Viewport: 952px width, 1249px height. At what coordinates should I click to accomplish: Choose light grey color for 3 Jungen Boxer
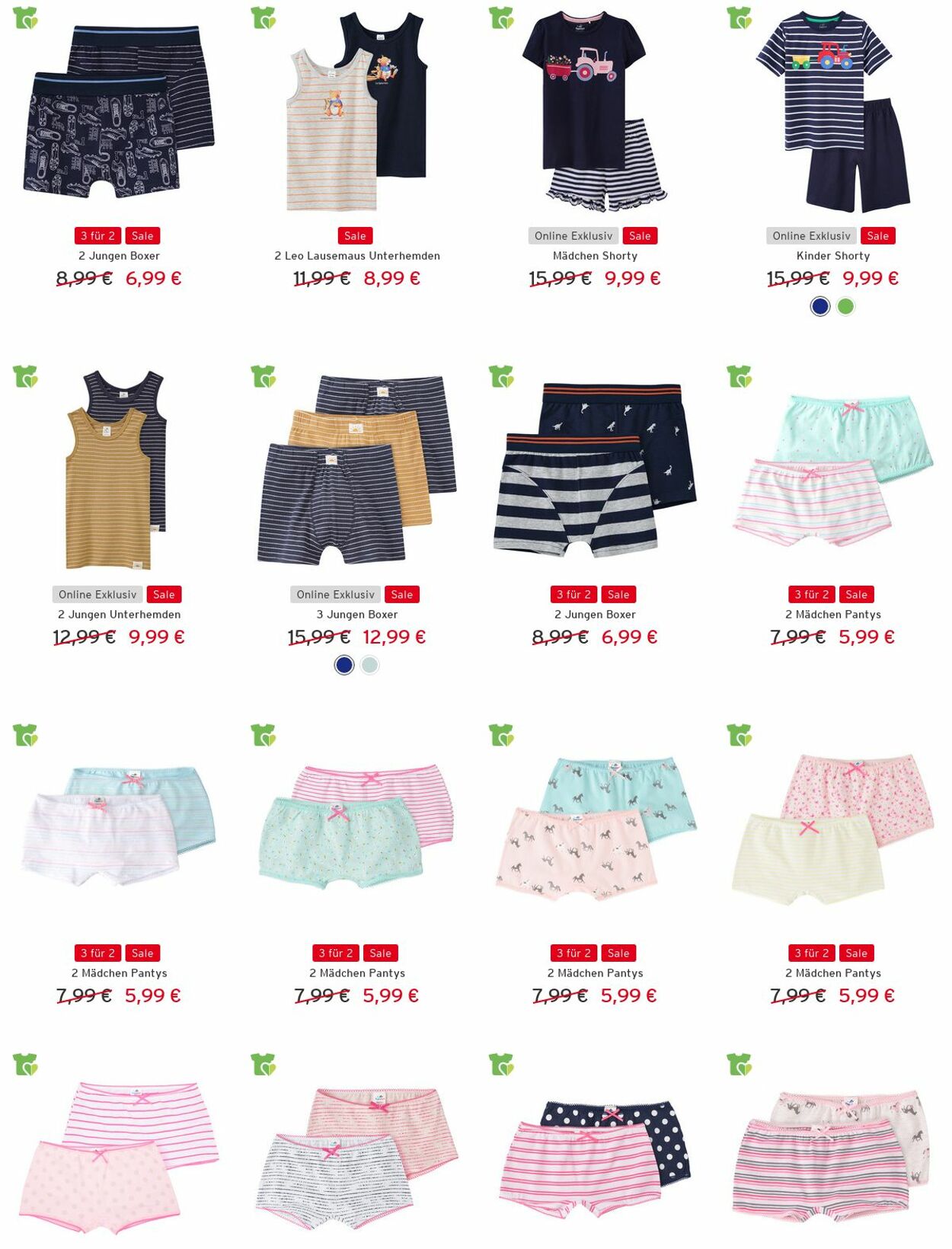(x=369, y=665)
